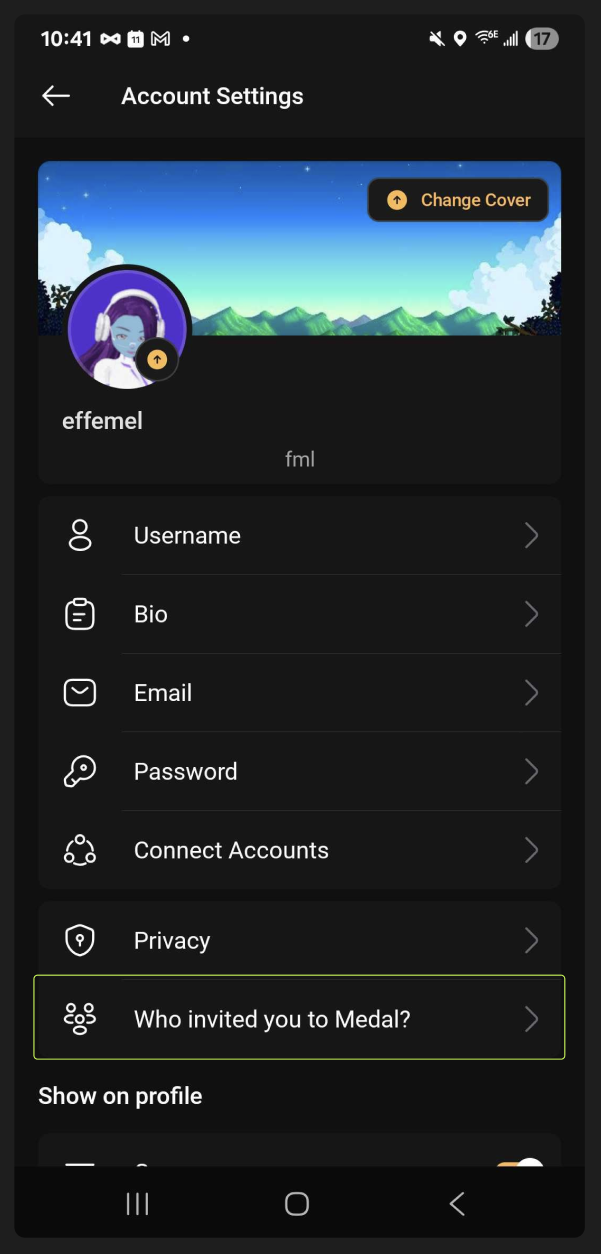Change your Password
This screenshot has width=601, height=1254.
[300, 772]
